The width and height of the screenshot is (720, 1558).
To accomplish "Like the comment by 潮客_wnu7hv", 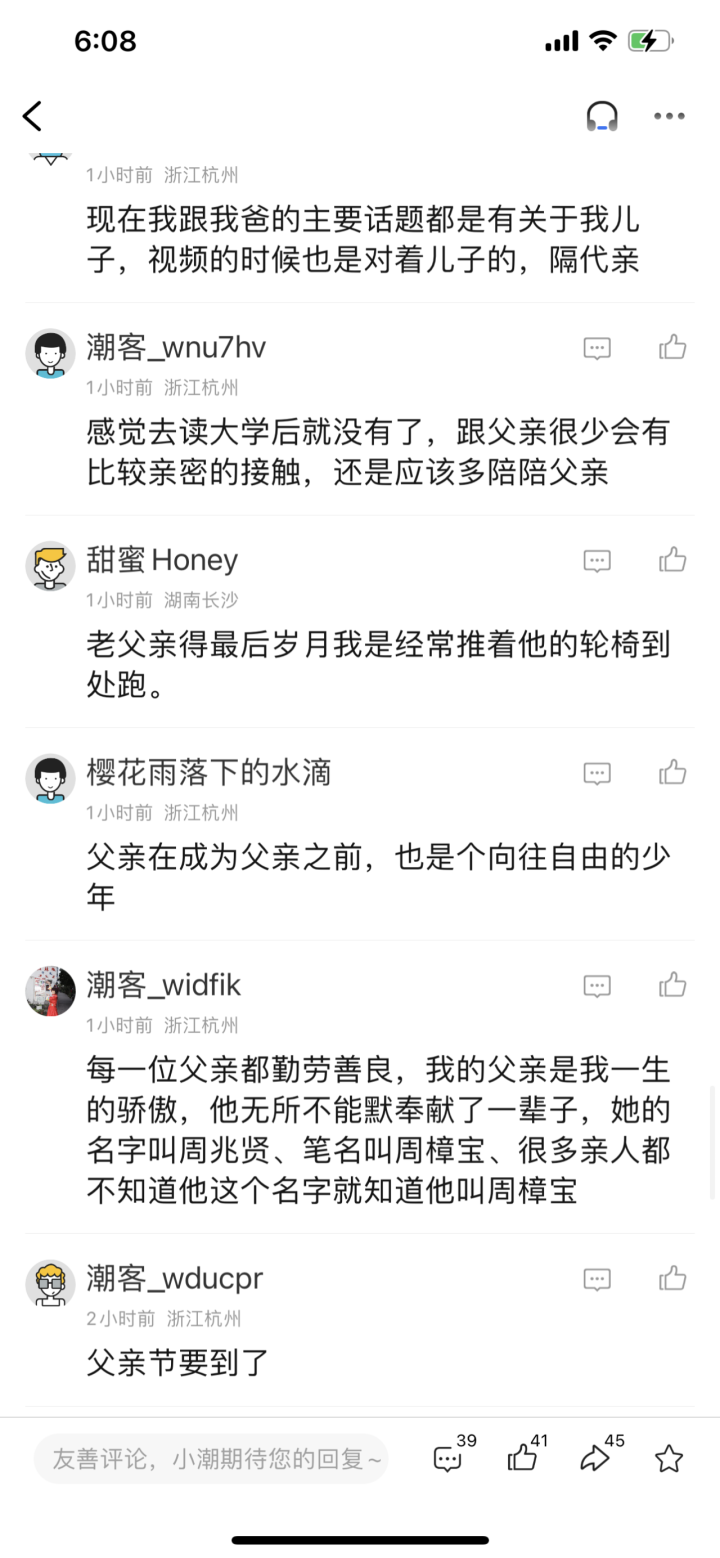I will (x=673, y=348).
